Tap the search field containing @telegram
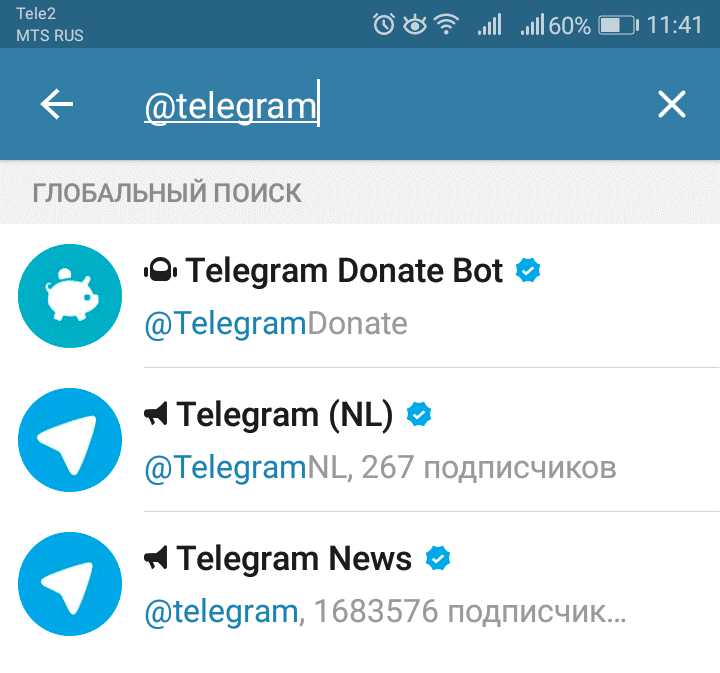The image size is (720, 673). 380,105
